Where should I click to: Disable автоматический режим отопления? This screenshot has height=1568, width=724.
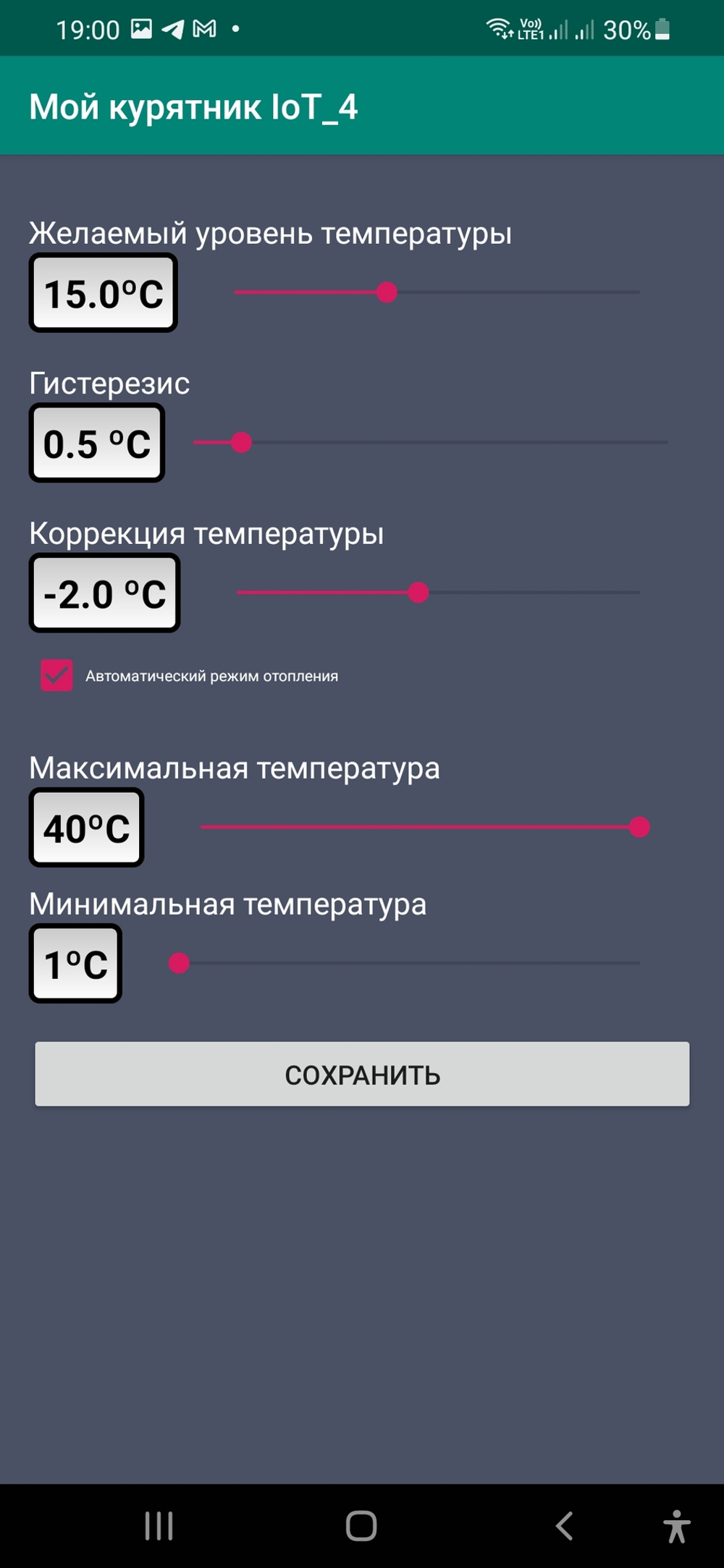(x=56, y=677)
